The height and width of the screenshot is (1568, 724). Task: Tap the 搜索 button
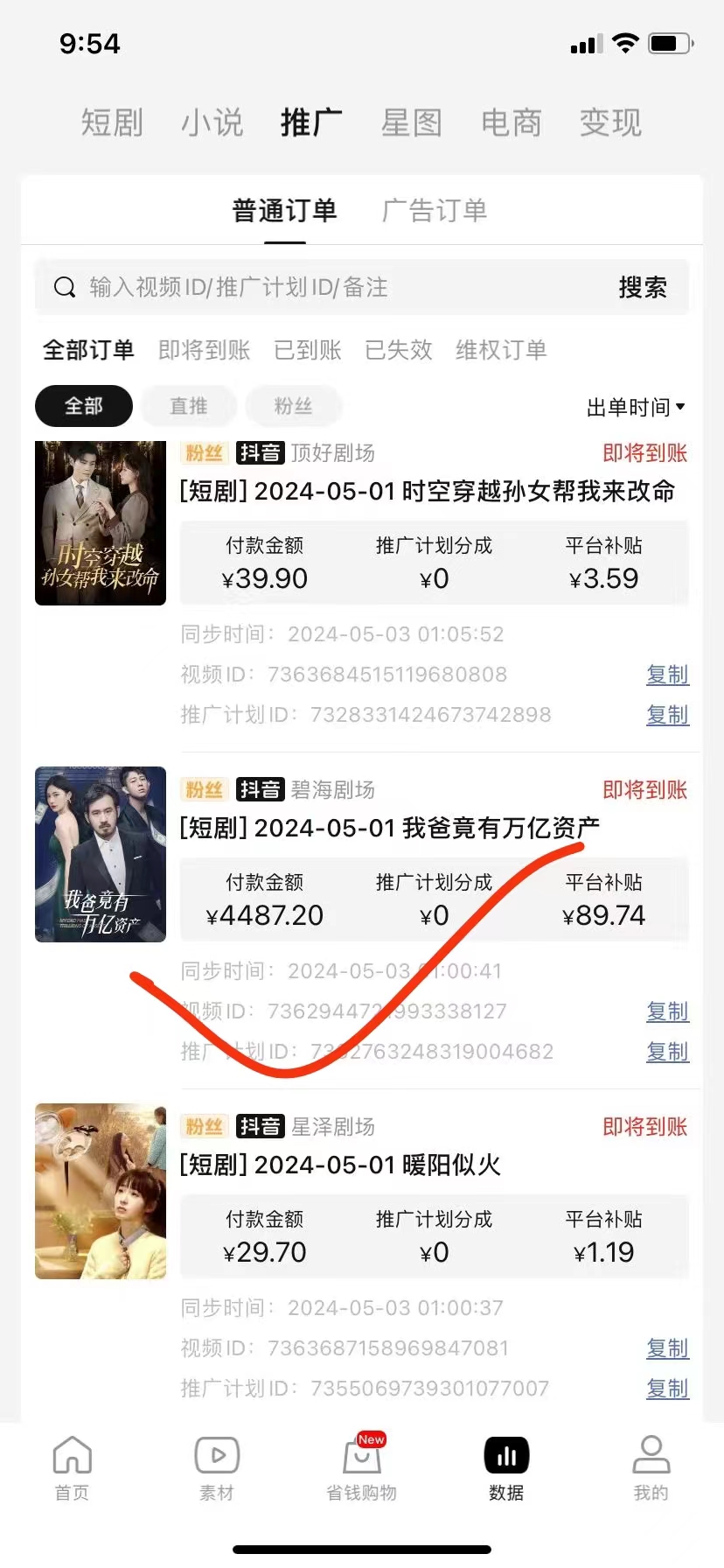[x=643, y=287]
